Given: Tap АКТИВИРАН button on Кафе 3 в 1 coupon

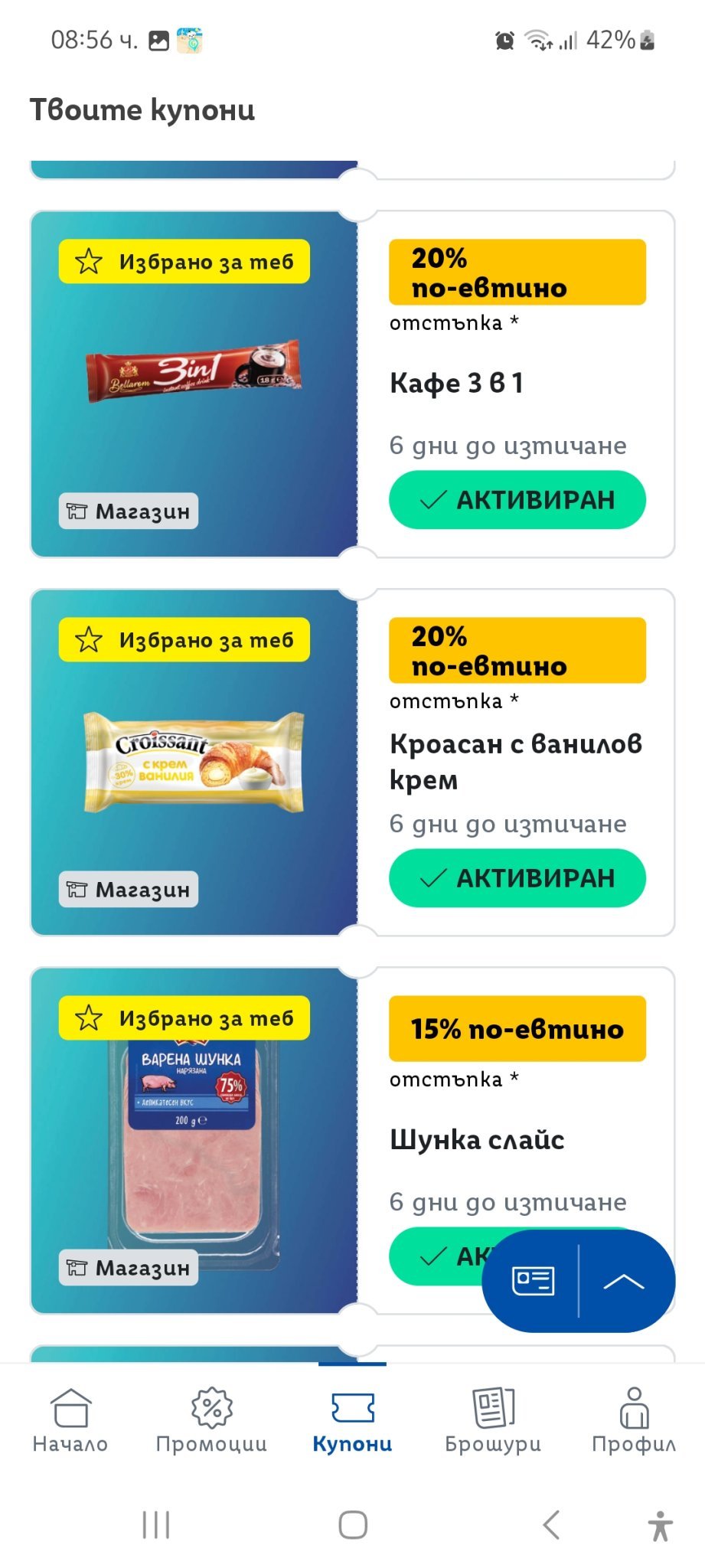Looking at the screenshot, I should (x=517, y=500).
